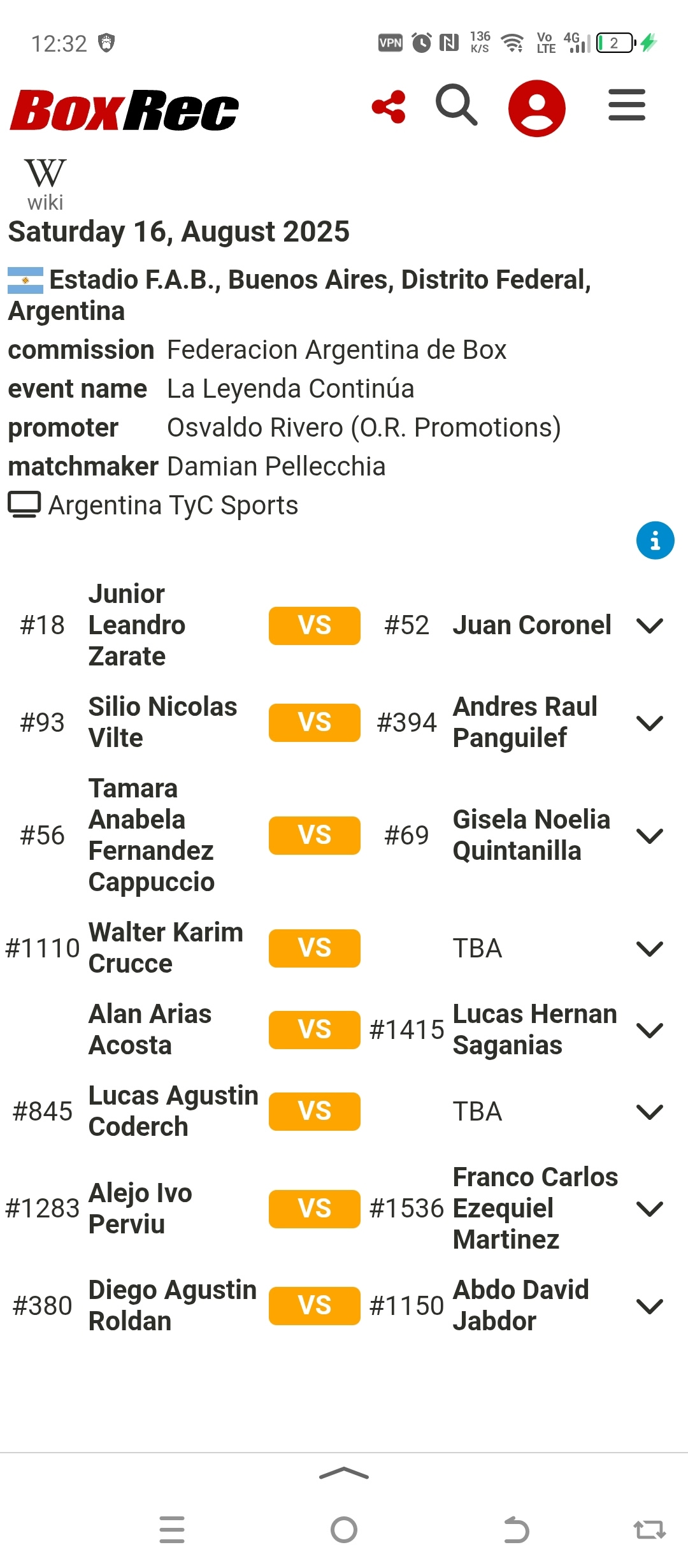Go to the home screen

pos(344,1530)
